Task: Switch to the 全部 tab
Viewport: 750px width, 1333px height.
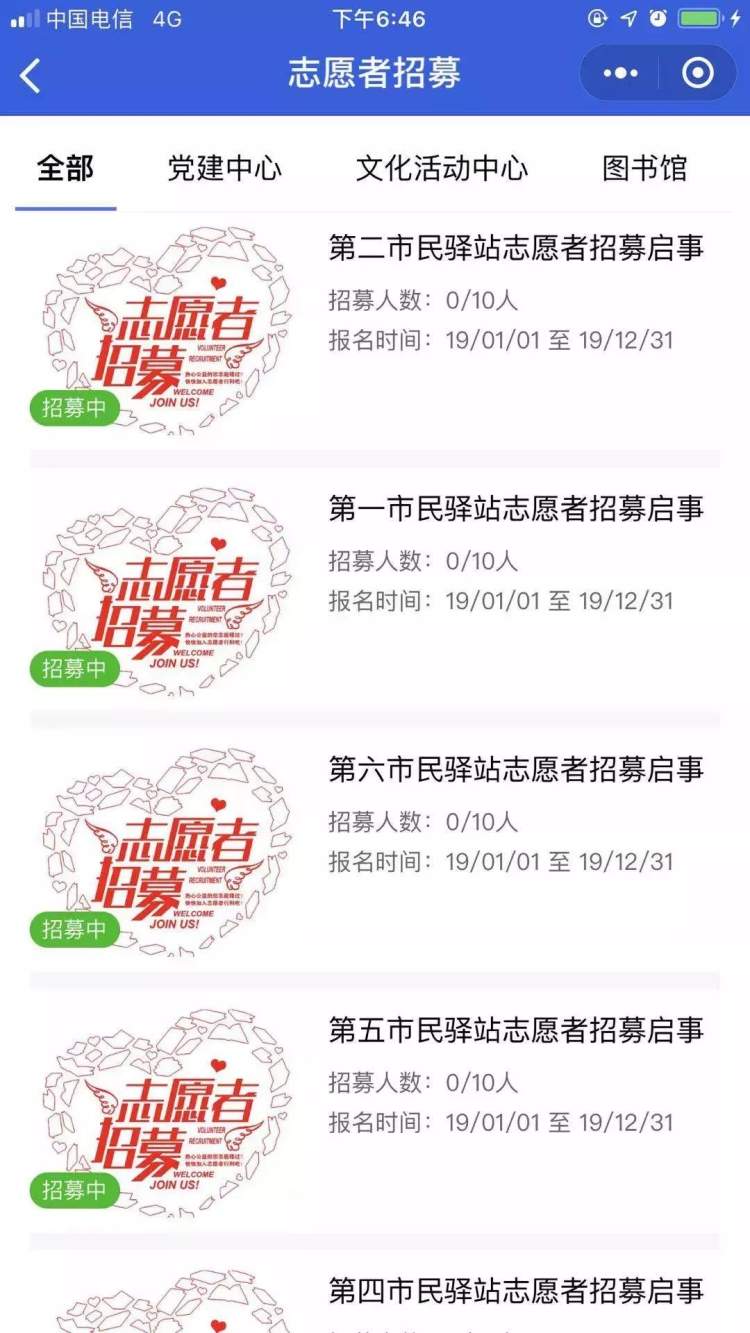Action: coord(65,168)
